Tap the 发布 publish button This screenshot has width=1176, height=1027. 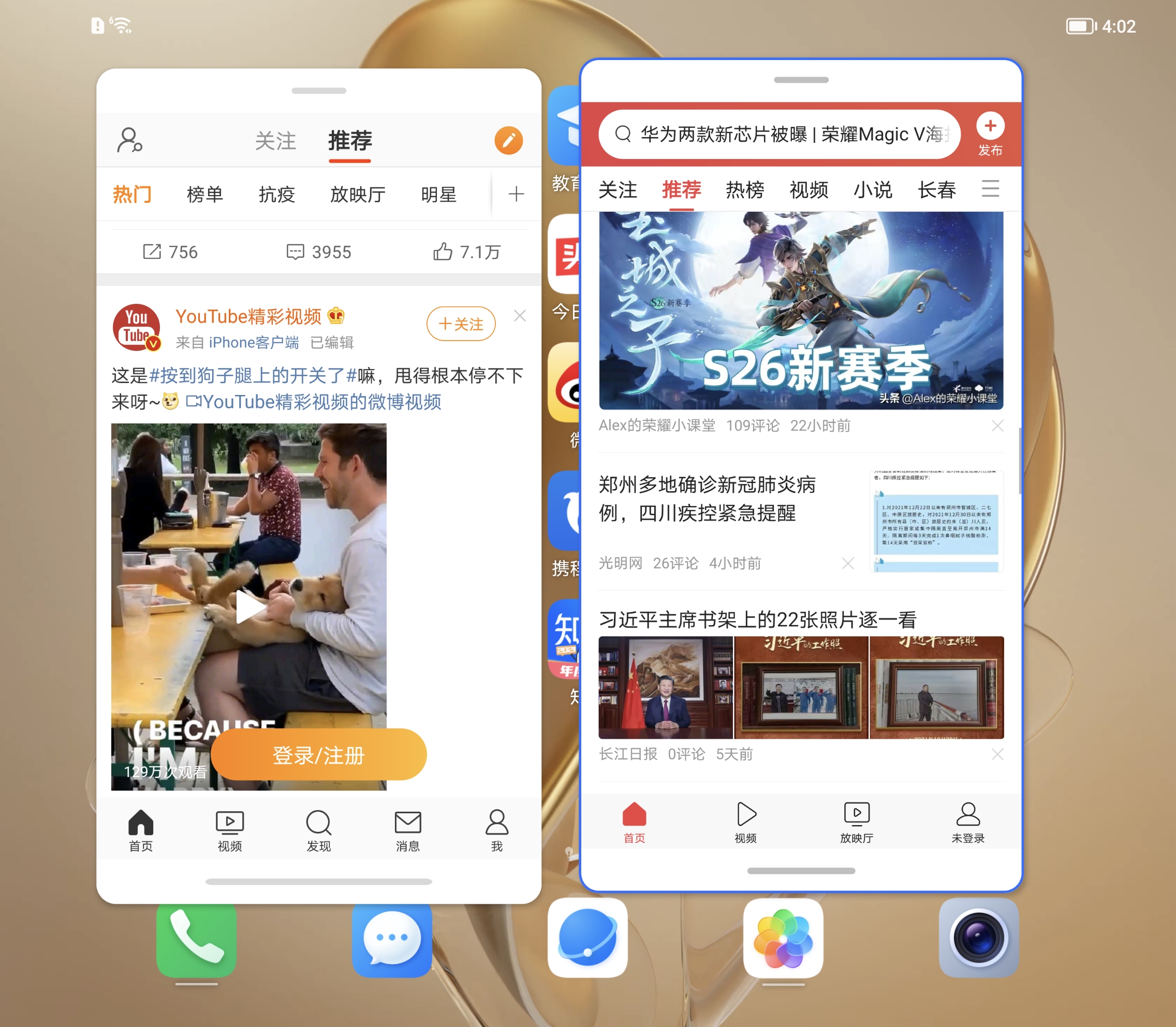[x=990, y=135]
